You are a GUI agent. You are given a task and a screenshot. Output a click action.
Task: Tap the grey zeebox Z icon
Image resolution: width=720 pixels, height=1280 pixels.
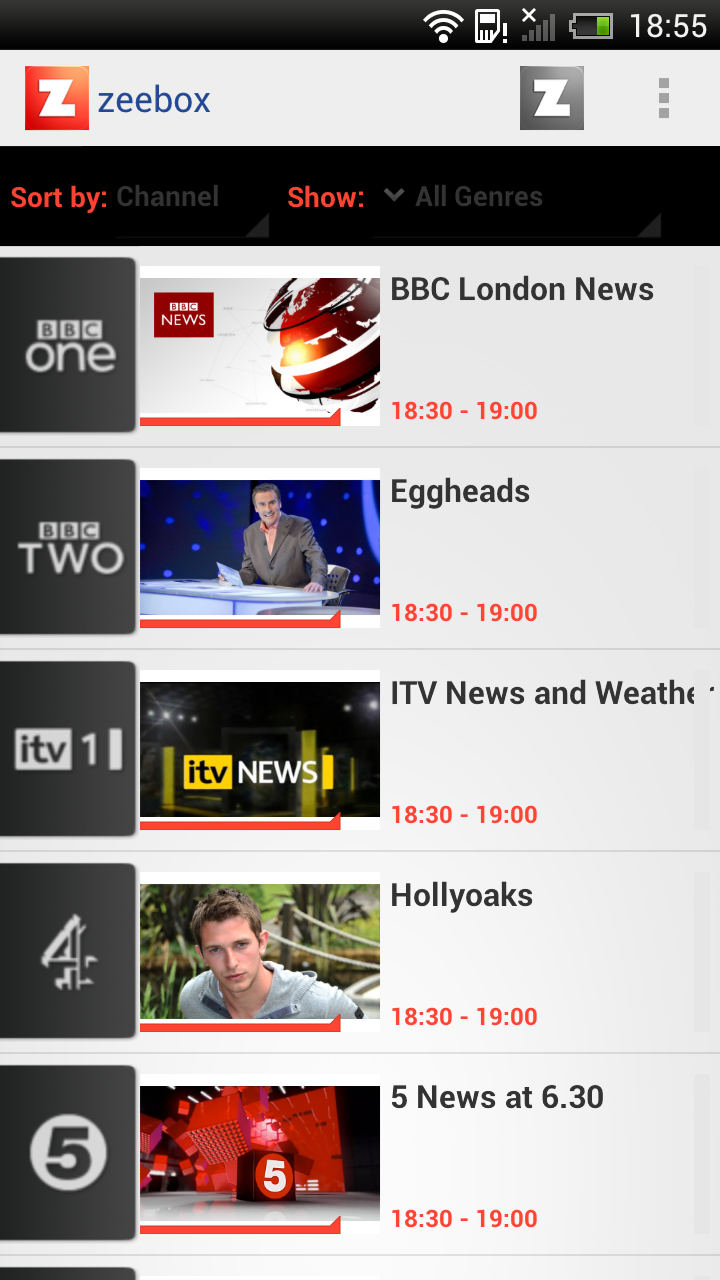tap(552, 98)
